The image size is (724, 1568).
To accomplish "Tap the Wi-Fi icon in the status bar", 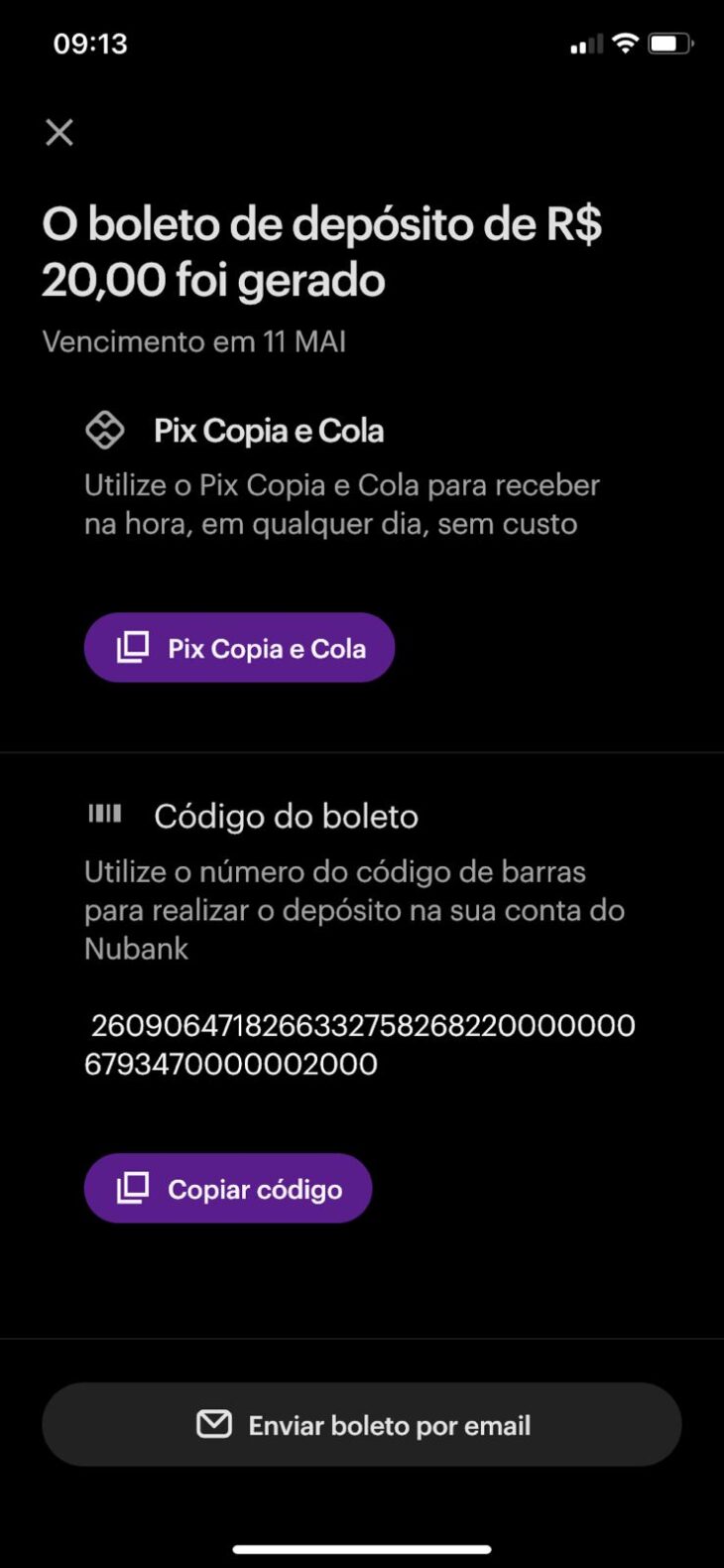I will pyautogui.click(x=628, y=43).
